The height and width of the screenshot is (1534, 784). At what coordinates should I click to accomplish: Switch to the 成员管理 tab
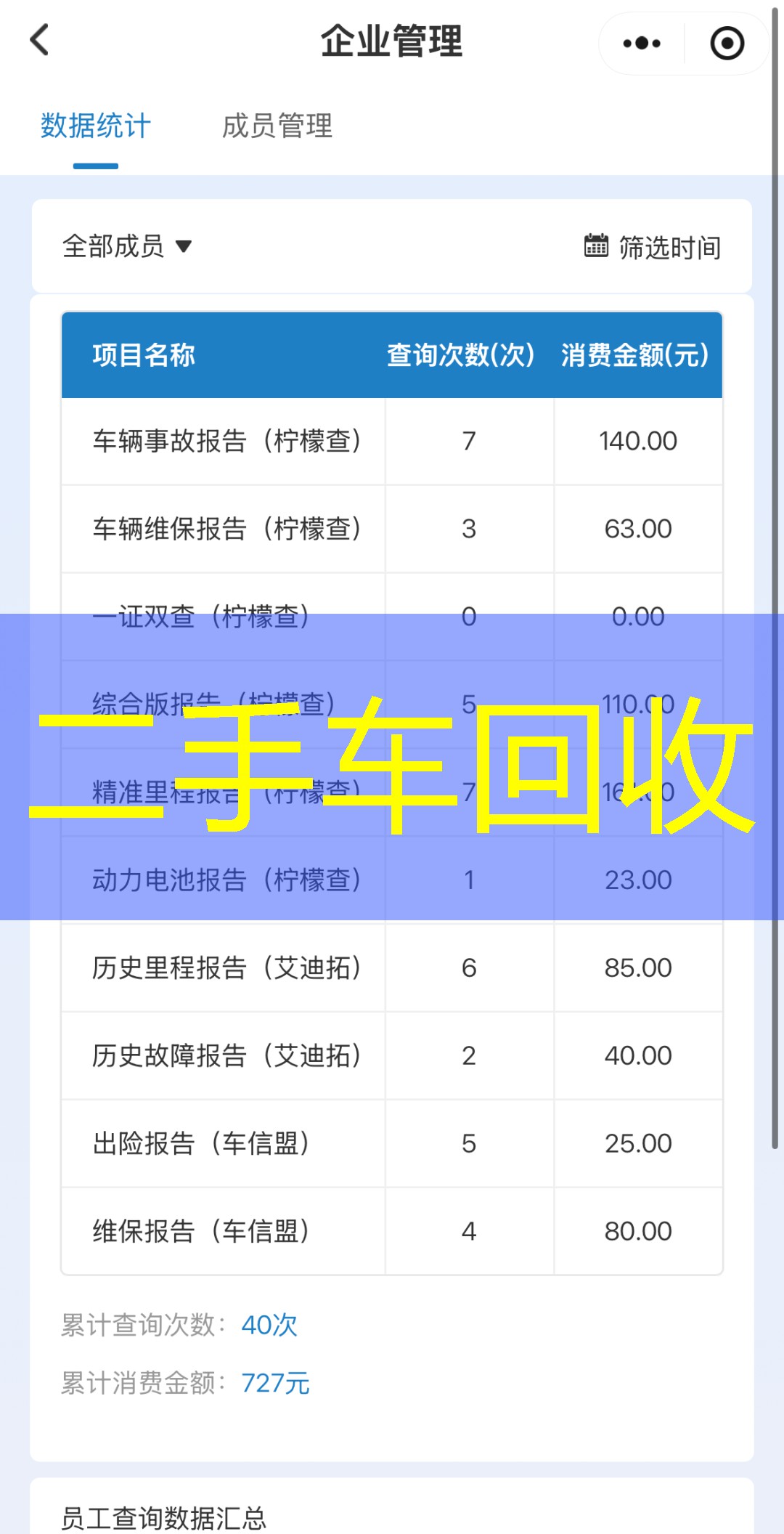click(x=277, y=126)
